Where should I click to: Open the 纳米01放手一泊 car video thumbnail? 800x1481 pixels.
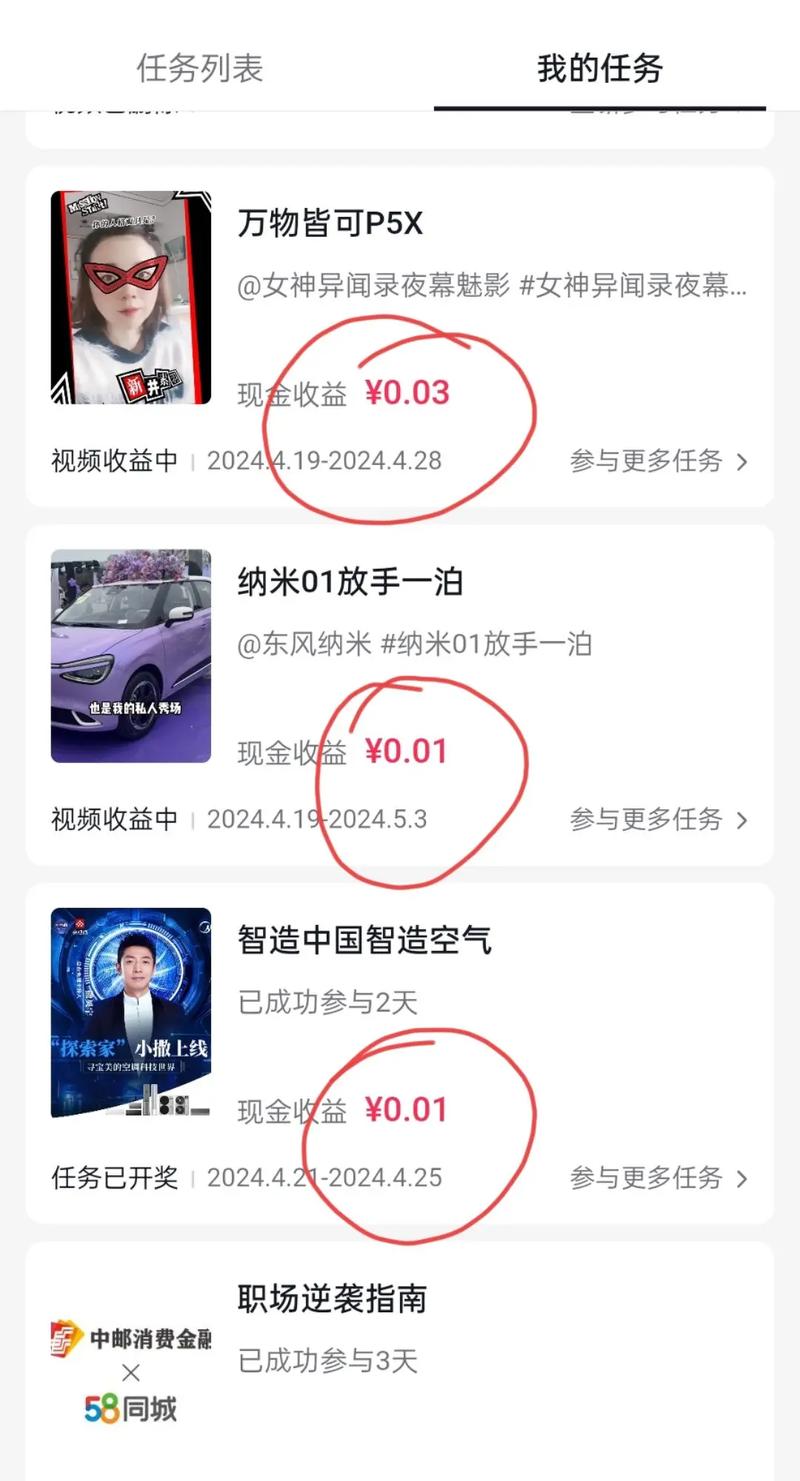[131, 655]
